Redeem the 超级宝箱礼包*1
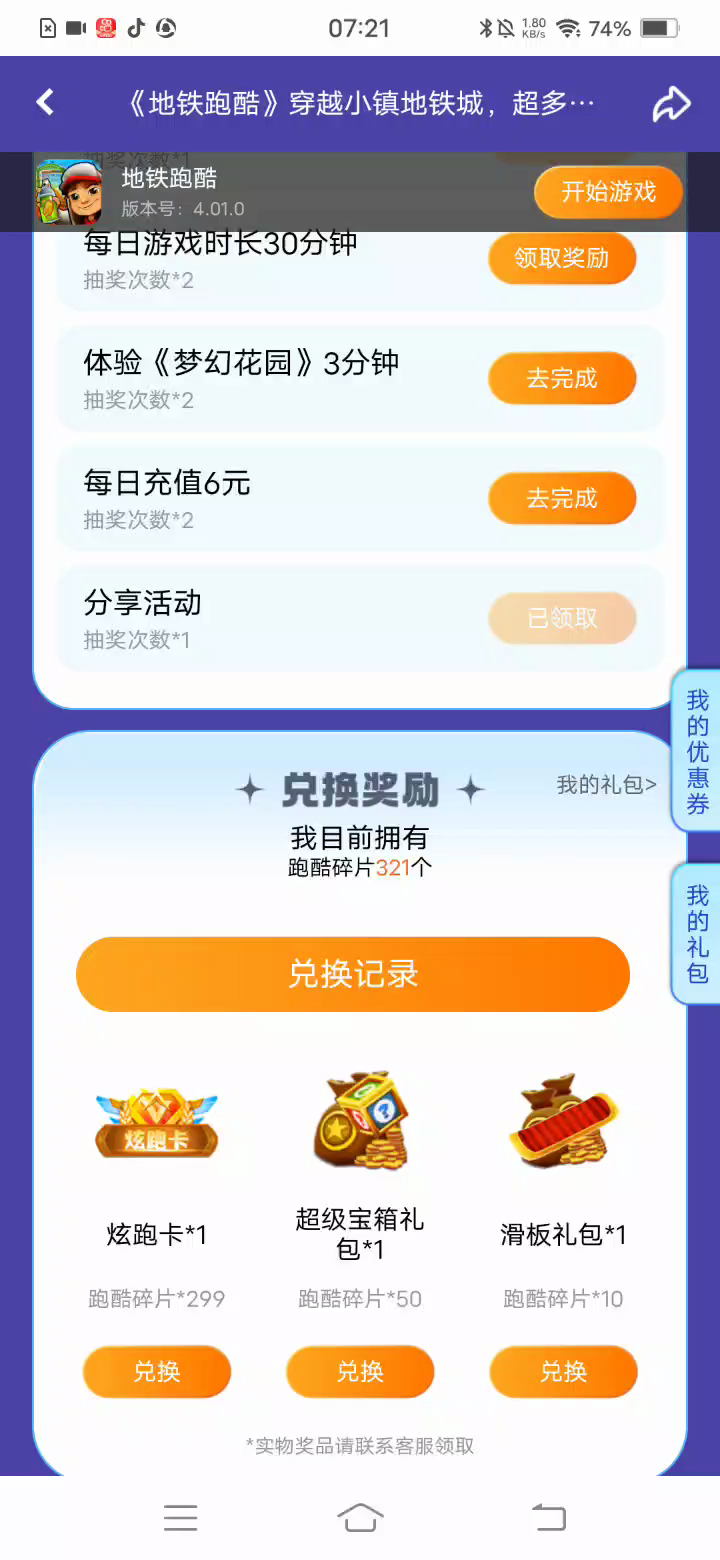The width and height of the screenshot is (720, 1560). 360,1371
